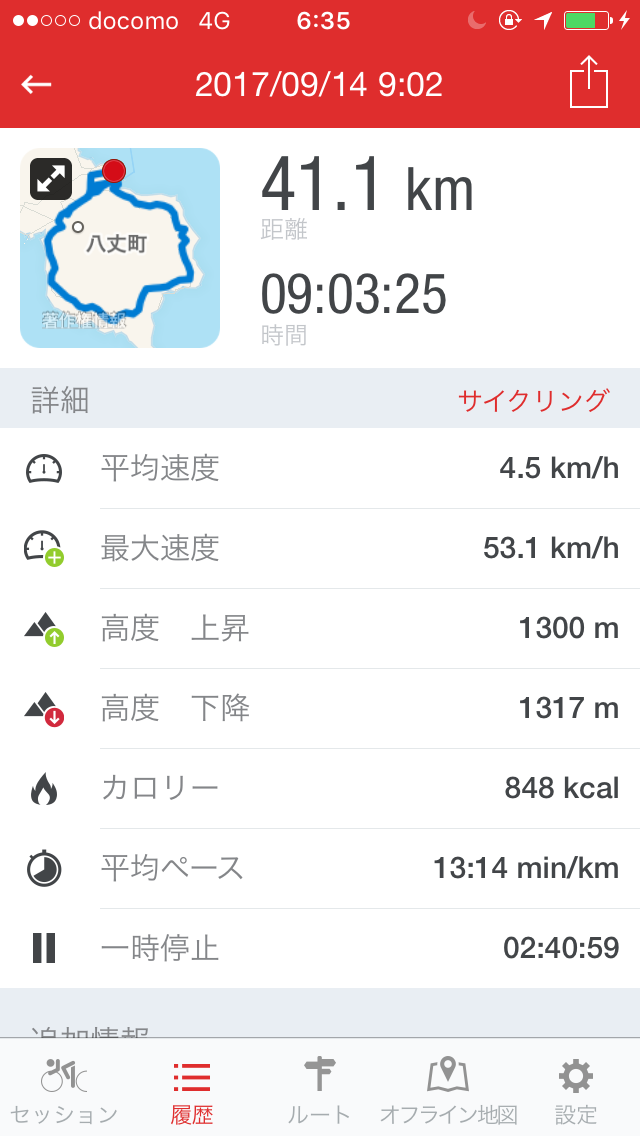640x1136 pixels.
Task: Go back using the arrow icon
Action: pyautogui.click(x=36, y=85)
